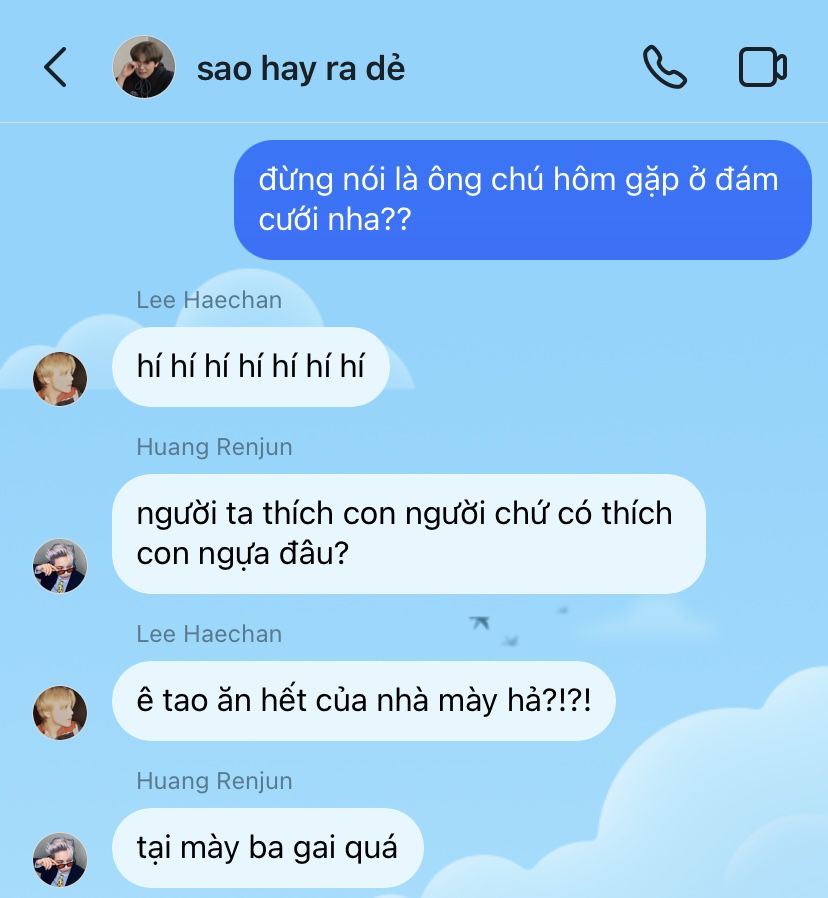This screenshot has width=828, height=898.
Task: Start a video call in this chat
Action: [x=762, y=68]
